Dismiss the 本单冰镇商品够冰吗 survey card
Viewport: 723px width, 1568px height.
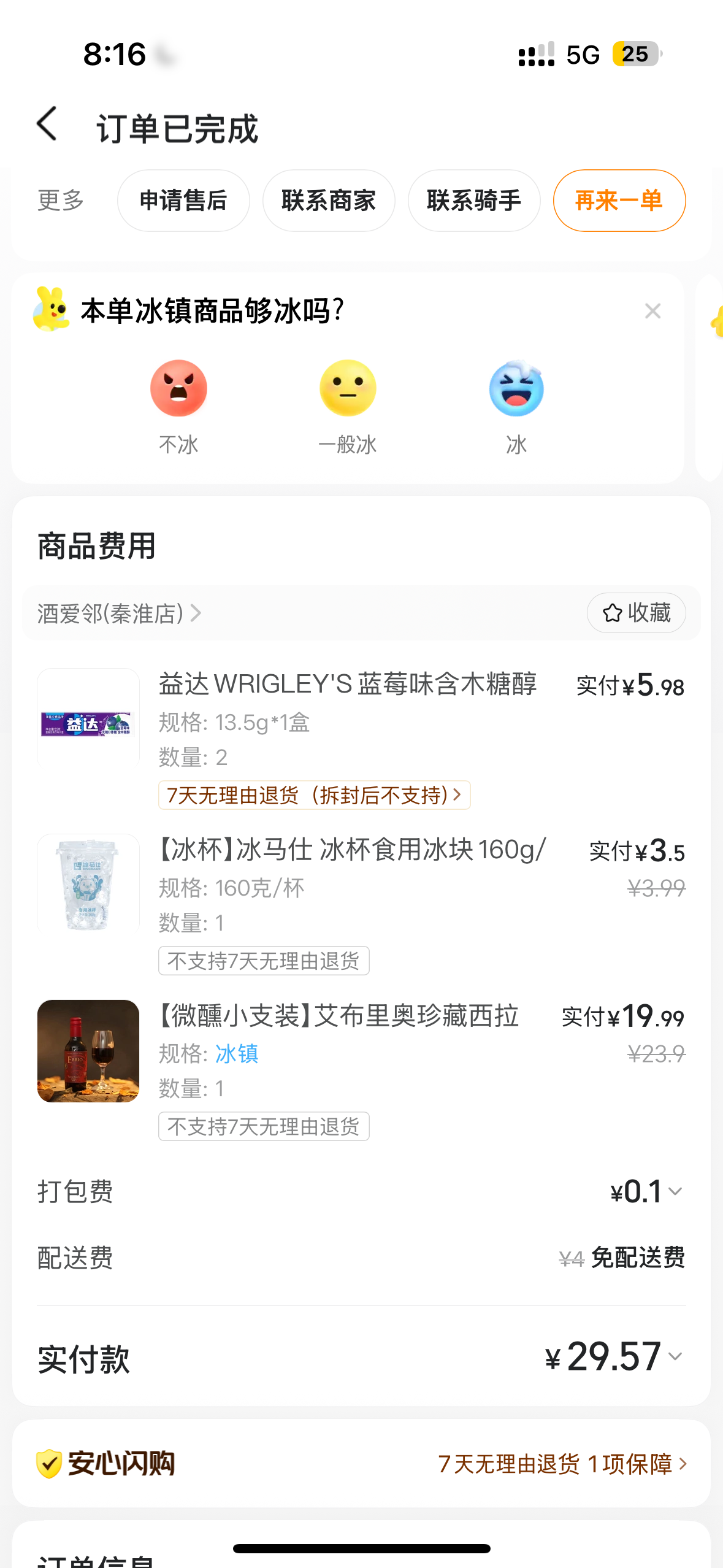(x=652, y=311)
